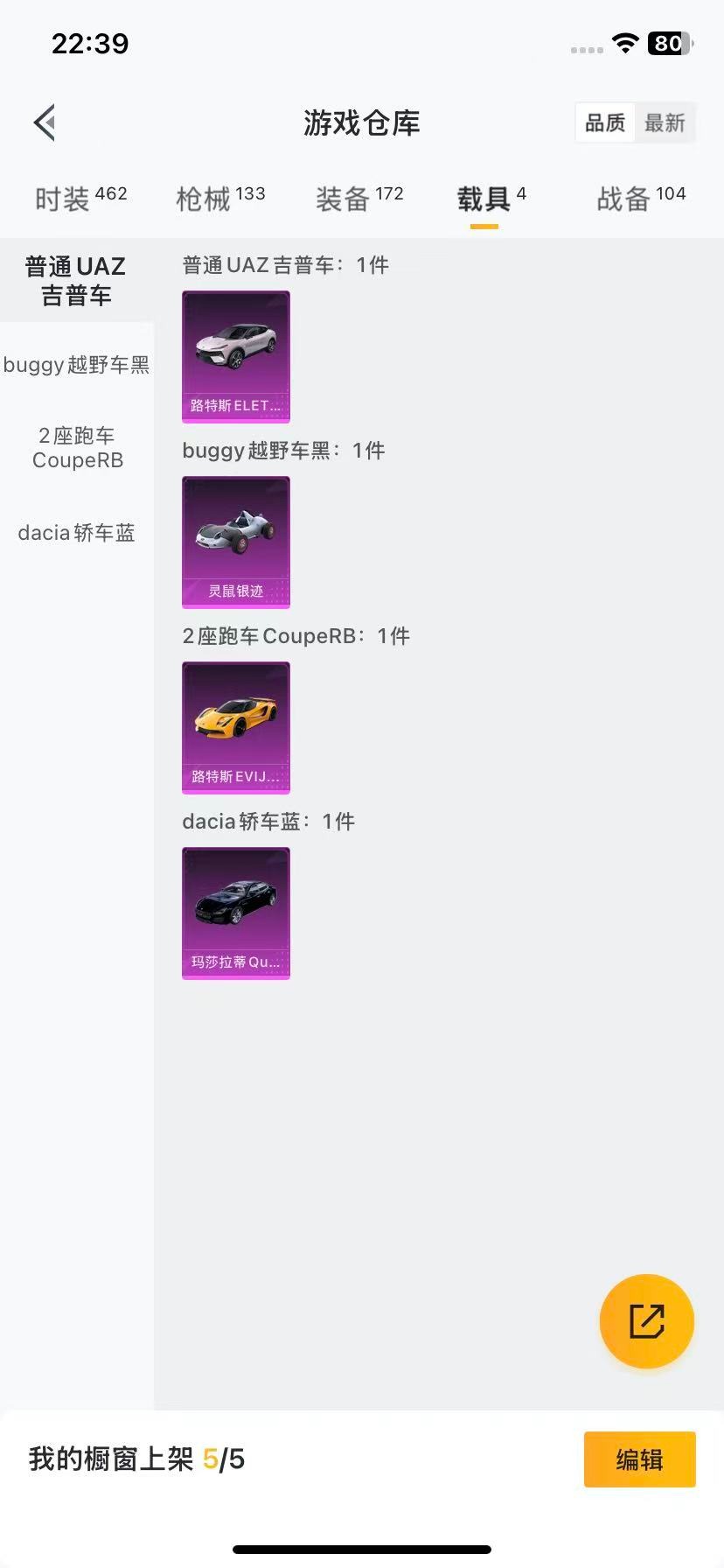Select 2座跑车CoupeRB in the sidebar
Viewport: 724px width, 1568px height.
click(77, 447)
